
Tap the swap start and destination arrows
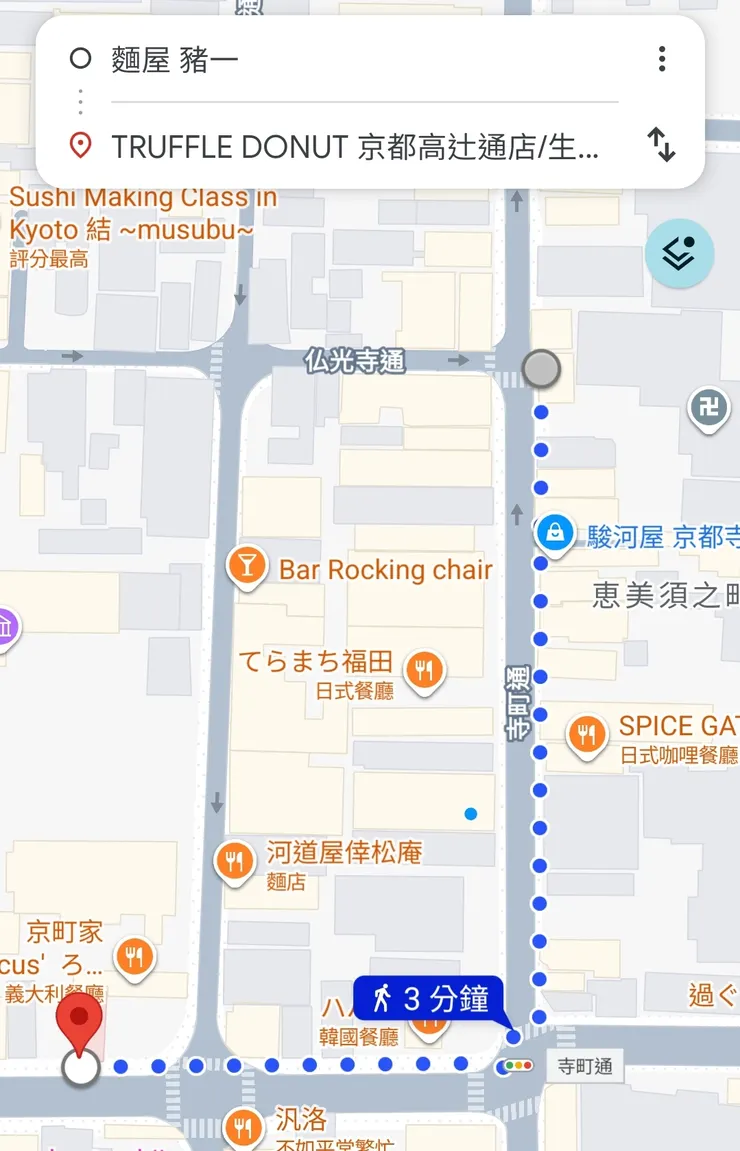pyautogui.click(x=661, y=146)
